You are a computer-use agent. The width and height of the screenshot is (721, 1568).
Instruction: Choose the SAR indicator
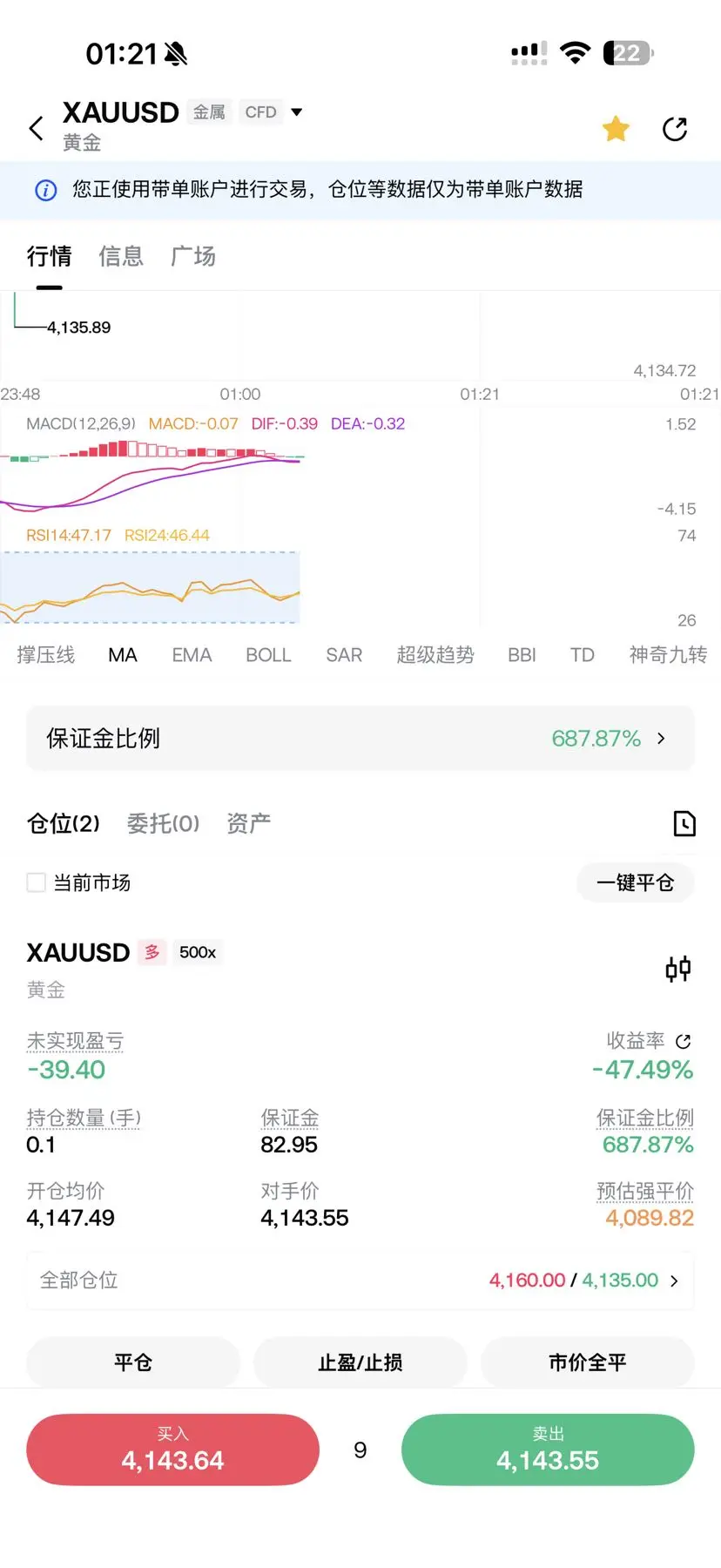click(344, 655)
